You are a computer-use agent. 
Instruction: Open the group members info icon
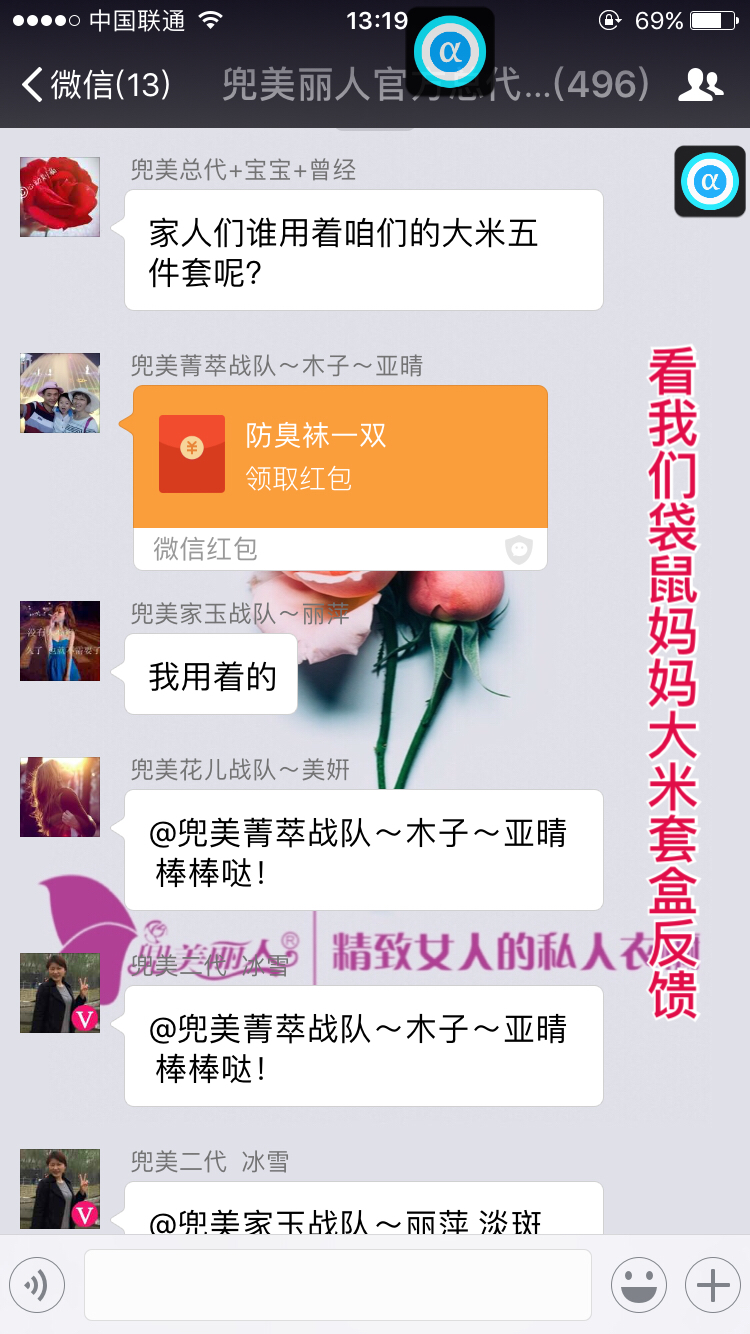(700, 85)
